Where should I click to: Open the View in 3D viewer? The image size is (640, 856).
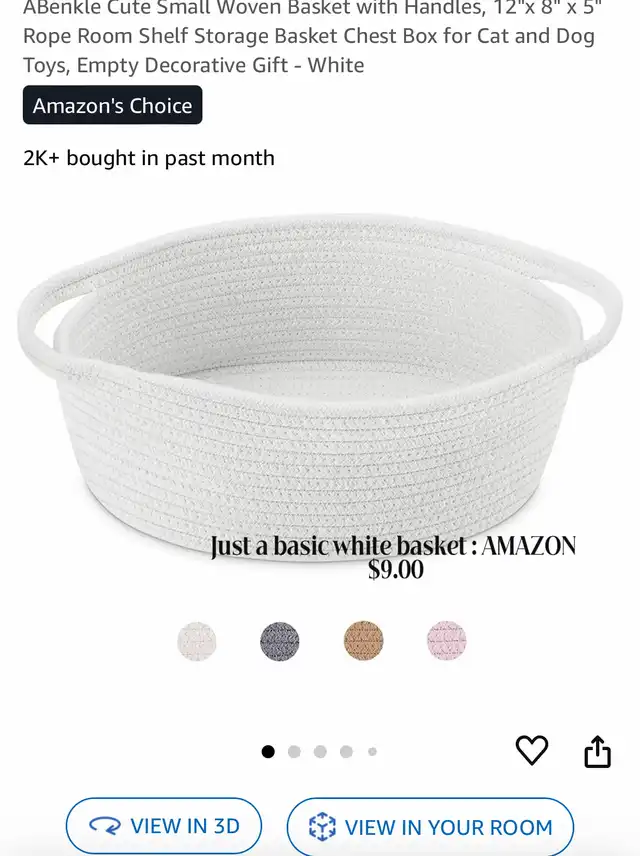(164, 826)
